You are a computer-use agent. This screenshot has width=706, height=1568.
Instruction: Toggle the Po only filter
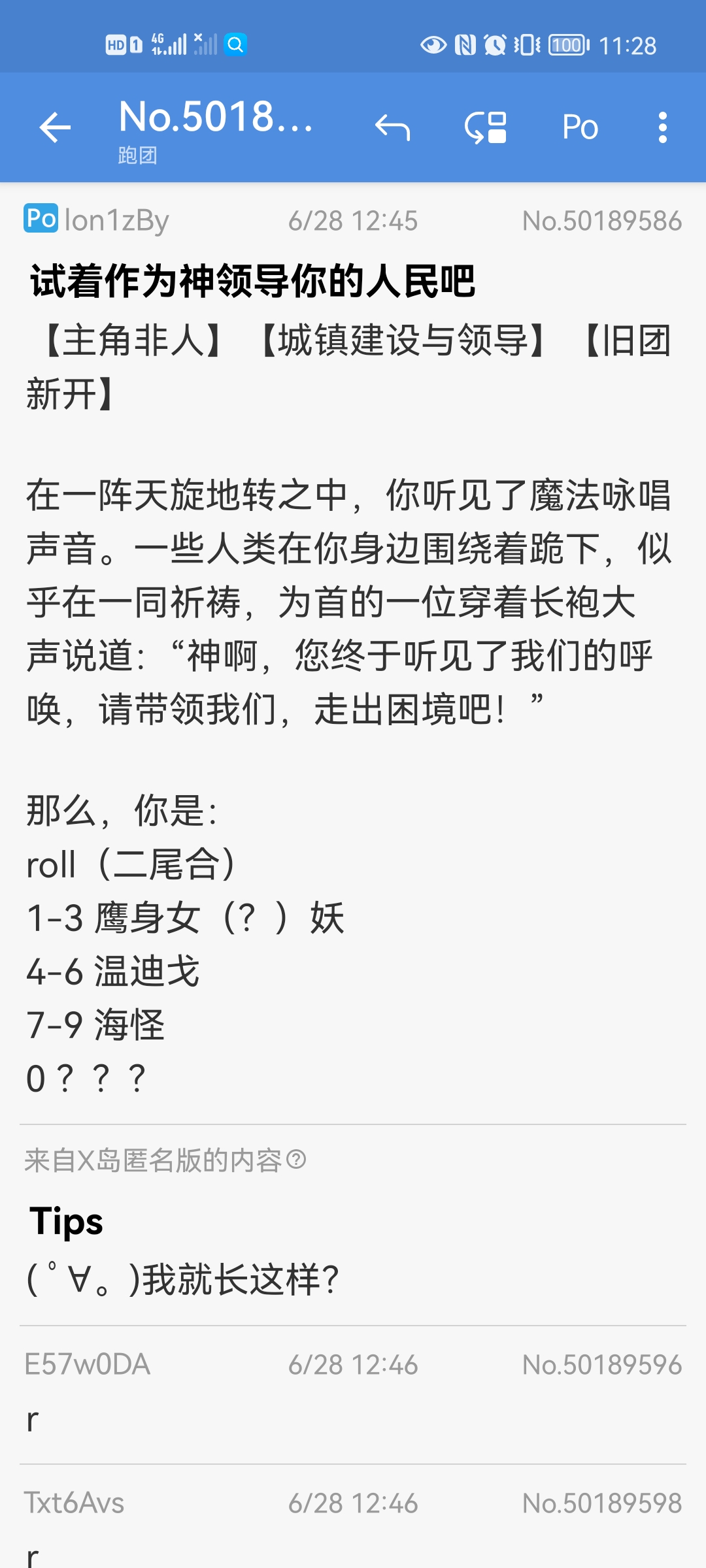(580, 127)
